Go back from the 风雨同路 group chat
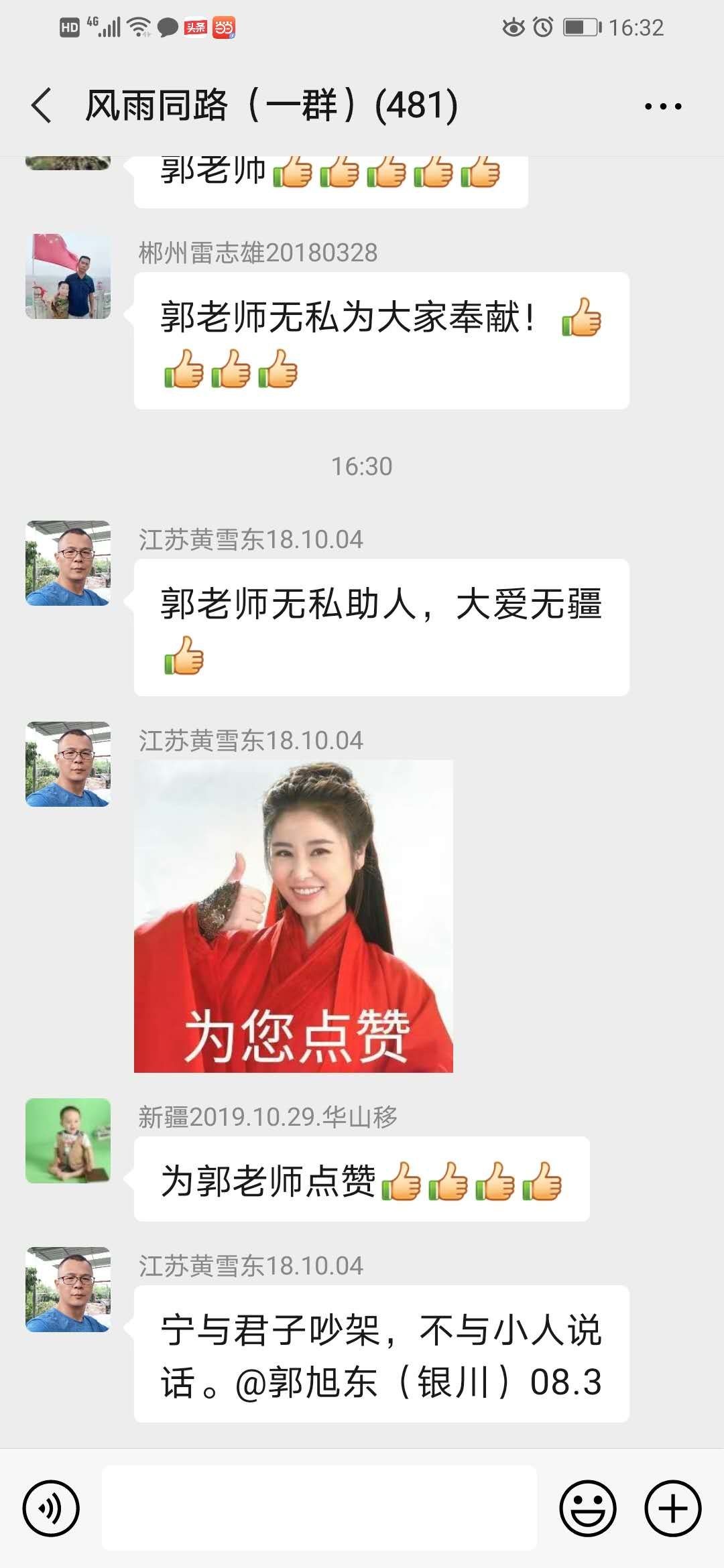724x1568 pixels. point(42,106)
